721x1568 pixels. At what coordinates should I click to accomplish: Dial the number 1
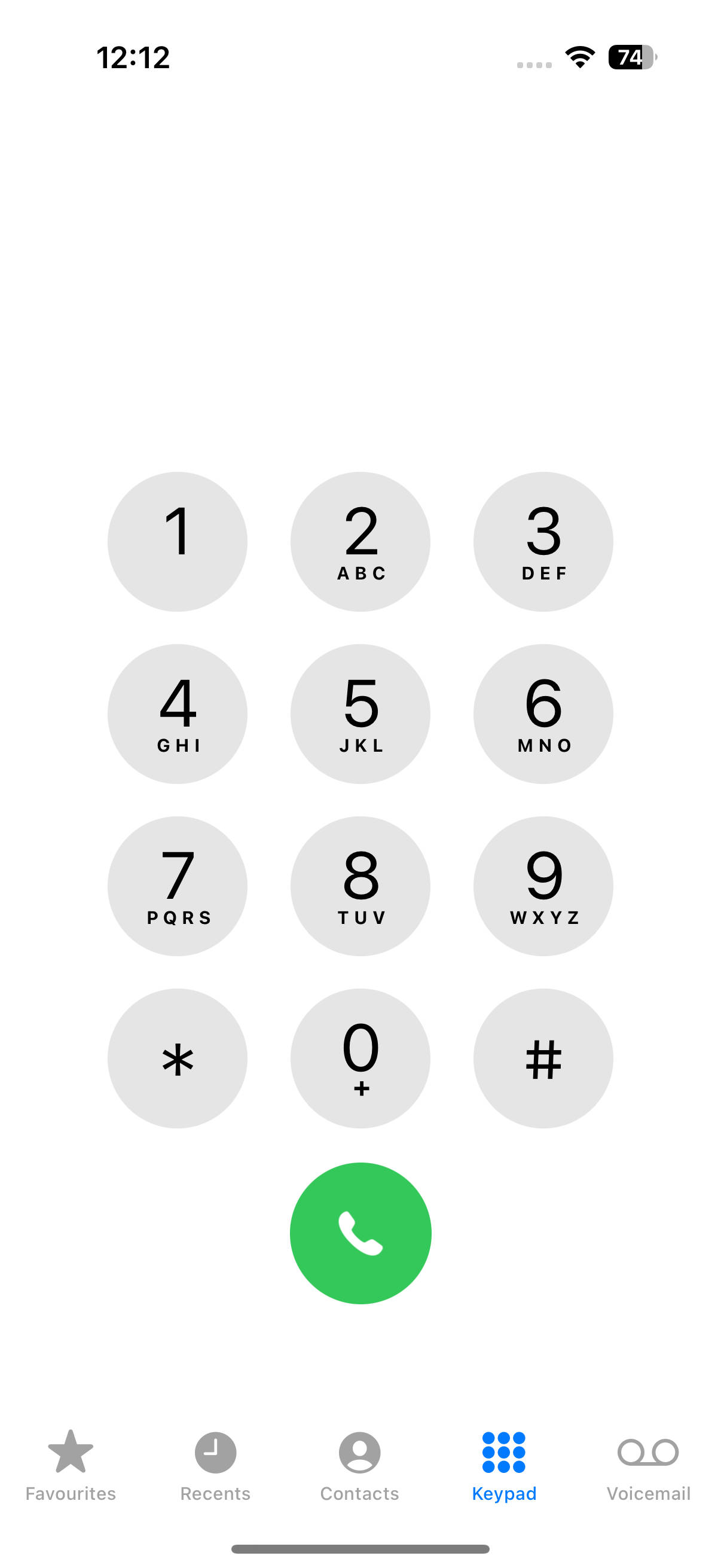tap(178, 541)
